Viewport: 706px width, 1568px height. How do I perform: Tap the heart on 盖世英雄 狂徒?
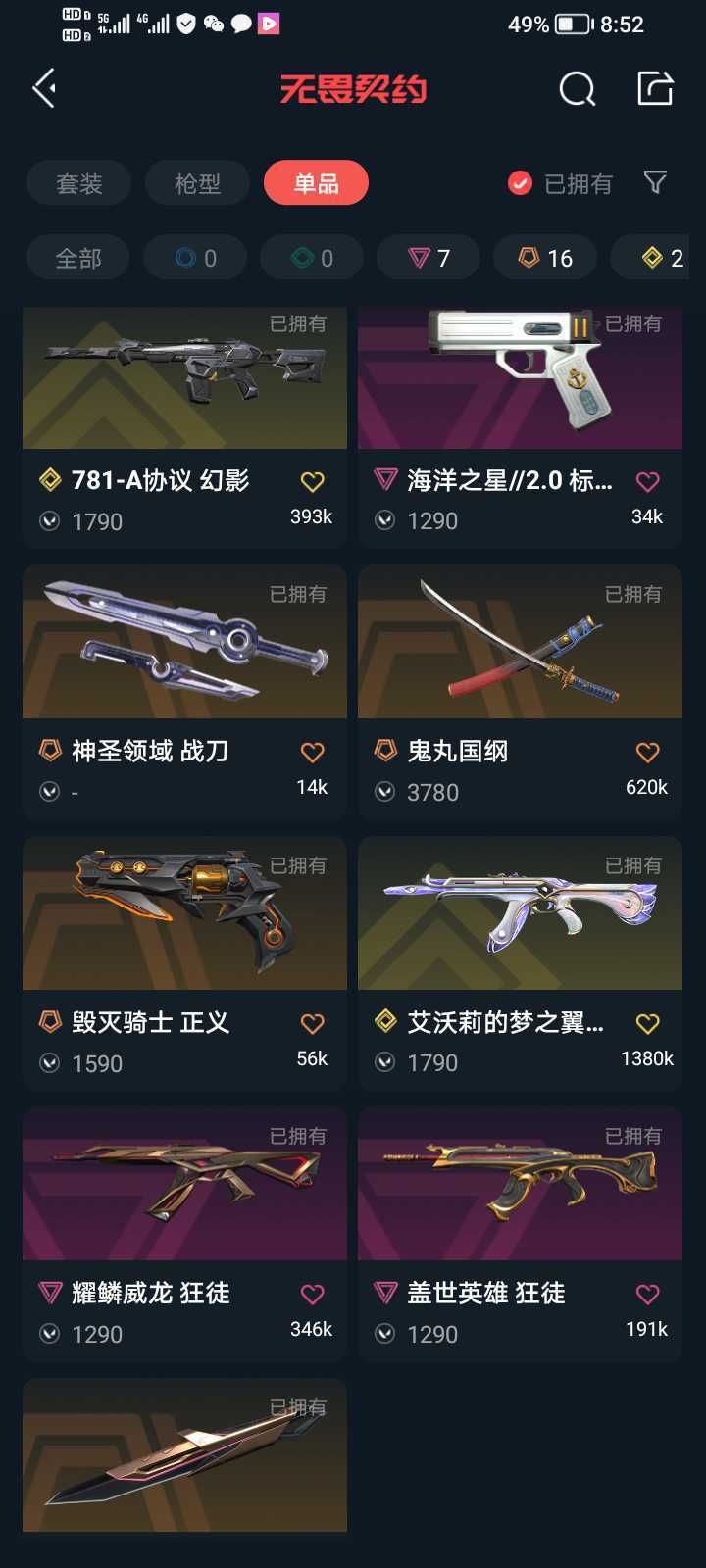coord(647,1295)
